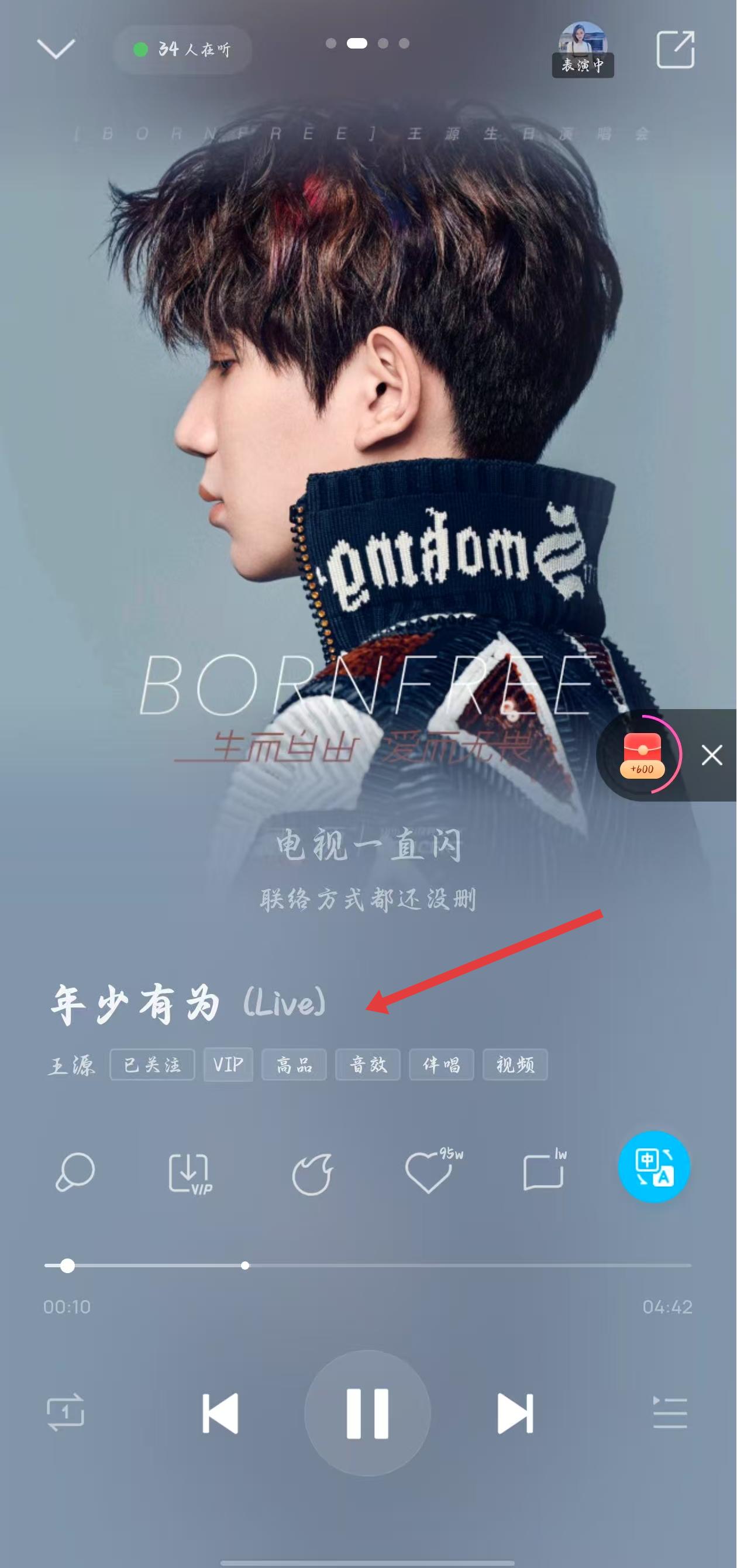This screenshot has width=737, height=1568.
Task: Watch the 视频 video version
Action: pyautogui.click(x=515, y=1065)
